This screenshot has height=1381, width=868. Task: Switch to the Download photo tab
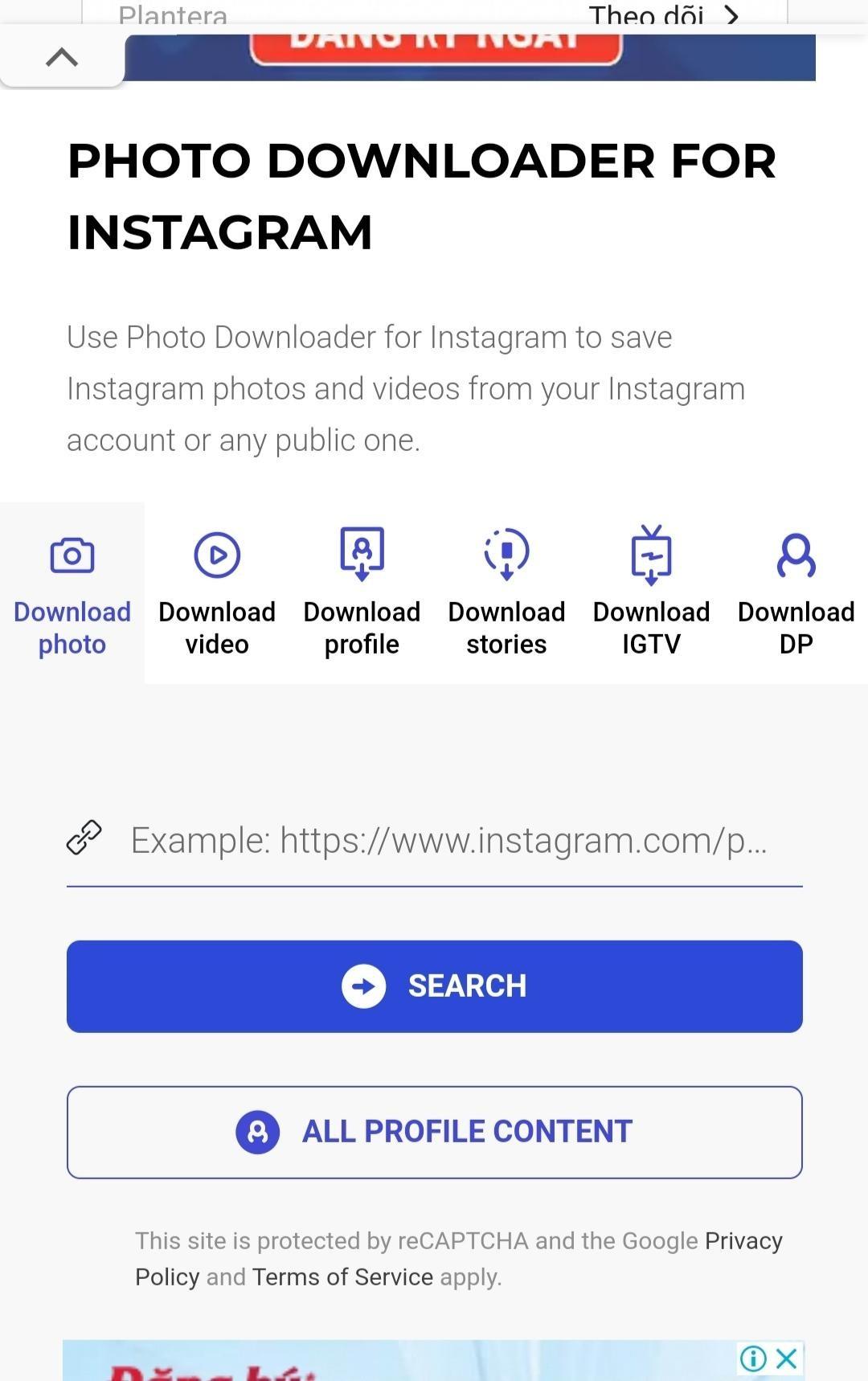72,593
